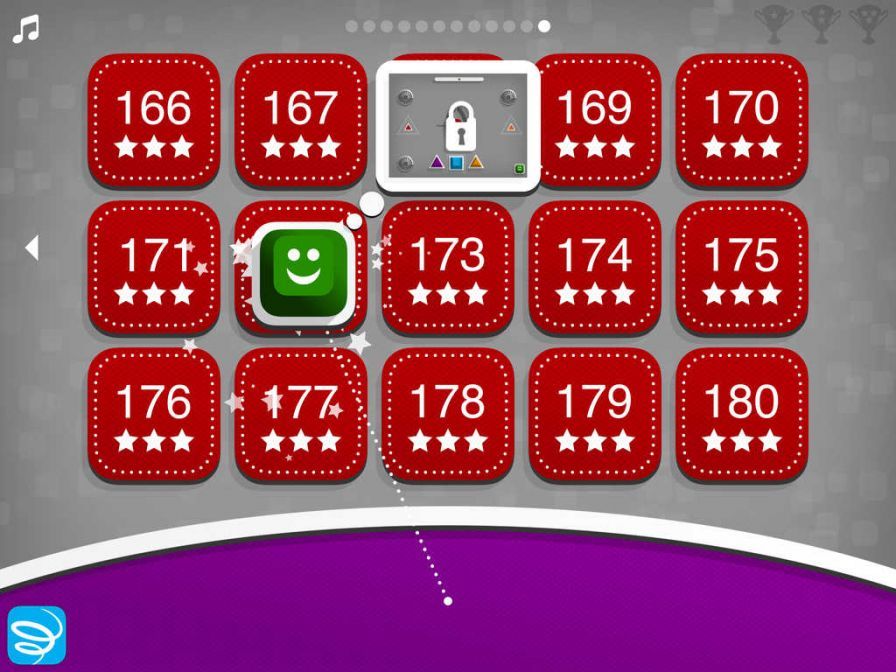Launch level 179
The height and width of the screenshot is (672, 896).
pyautogui.click(x=595, y=415)
